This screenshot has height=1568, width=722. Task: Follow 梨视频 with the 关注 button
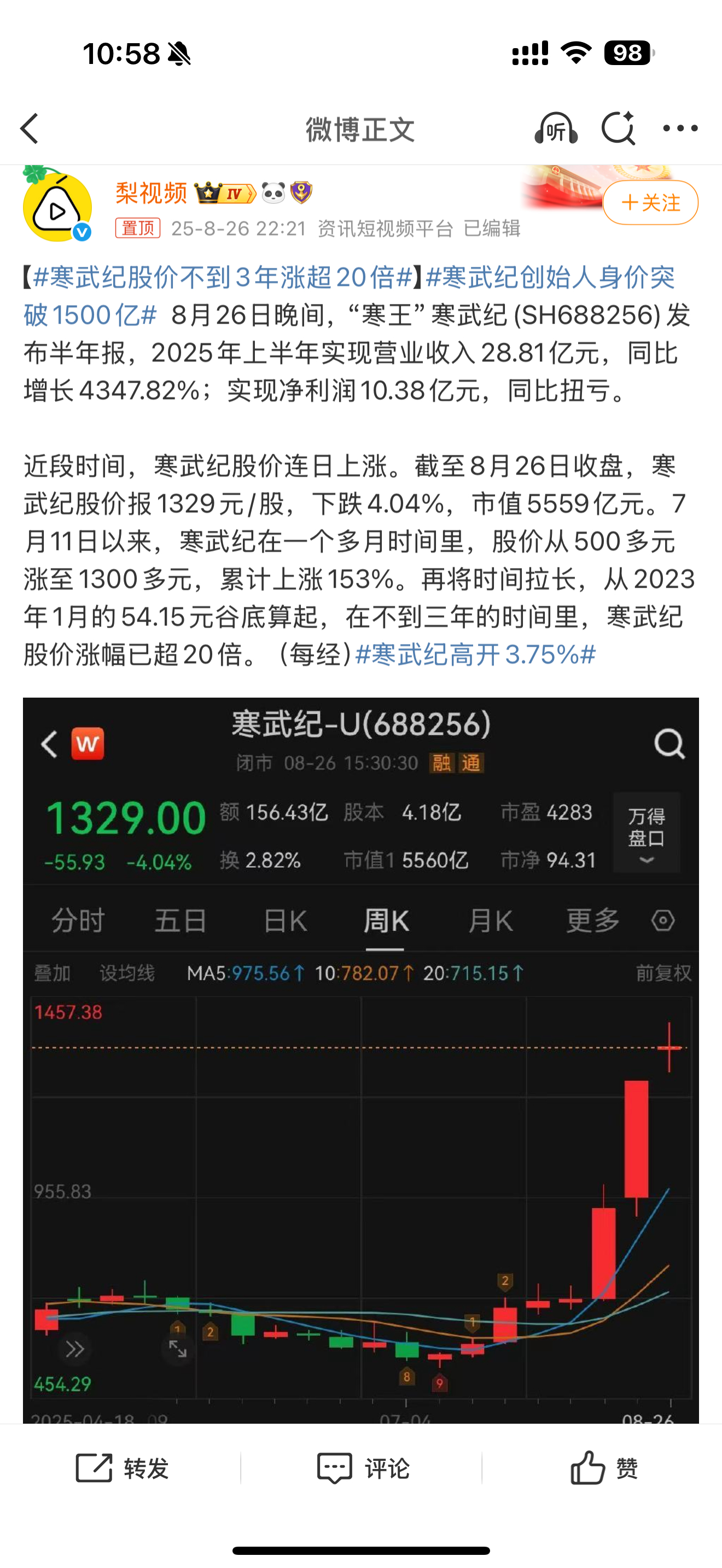point(650,203)
